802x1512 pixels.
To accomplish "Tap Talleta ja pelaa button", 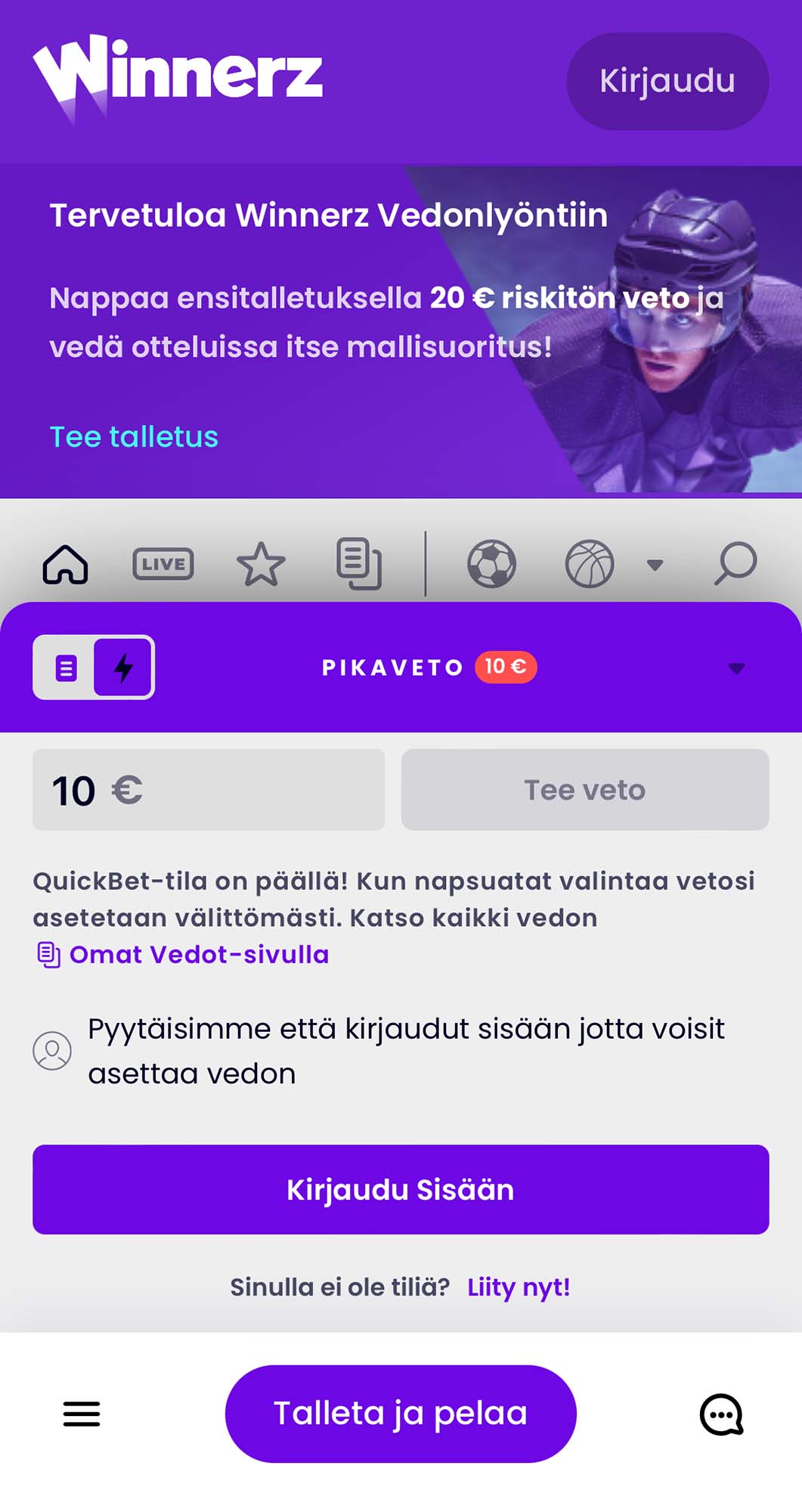I will (401, 1414).
